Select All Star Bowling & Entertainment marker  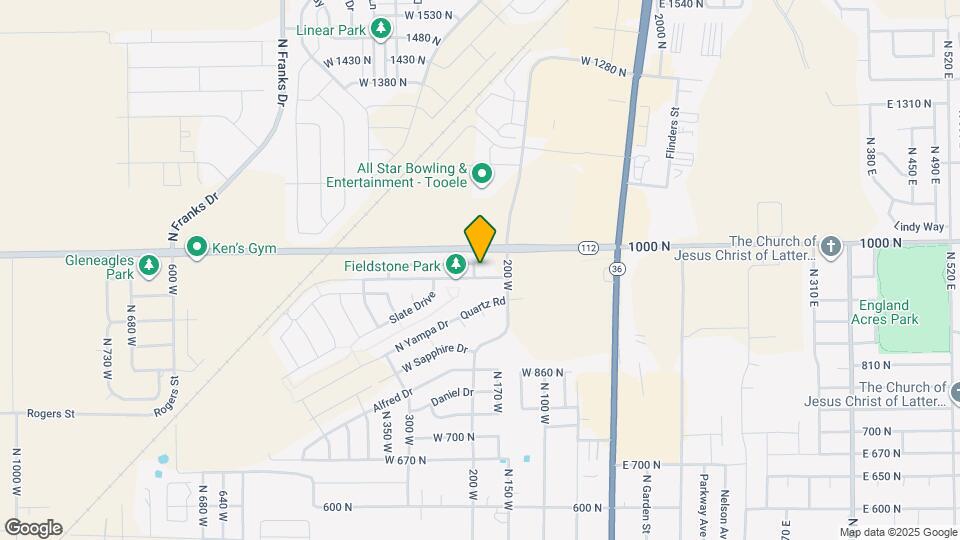tap(482, 175)
